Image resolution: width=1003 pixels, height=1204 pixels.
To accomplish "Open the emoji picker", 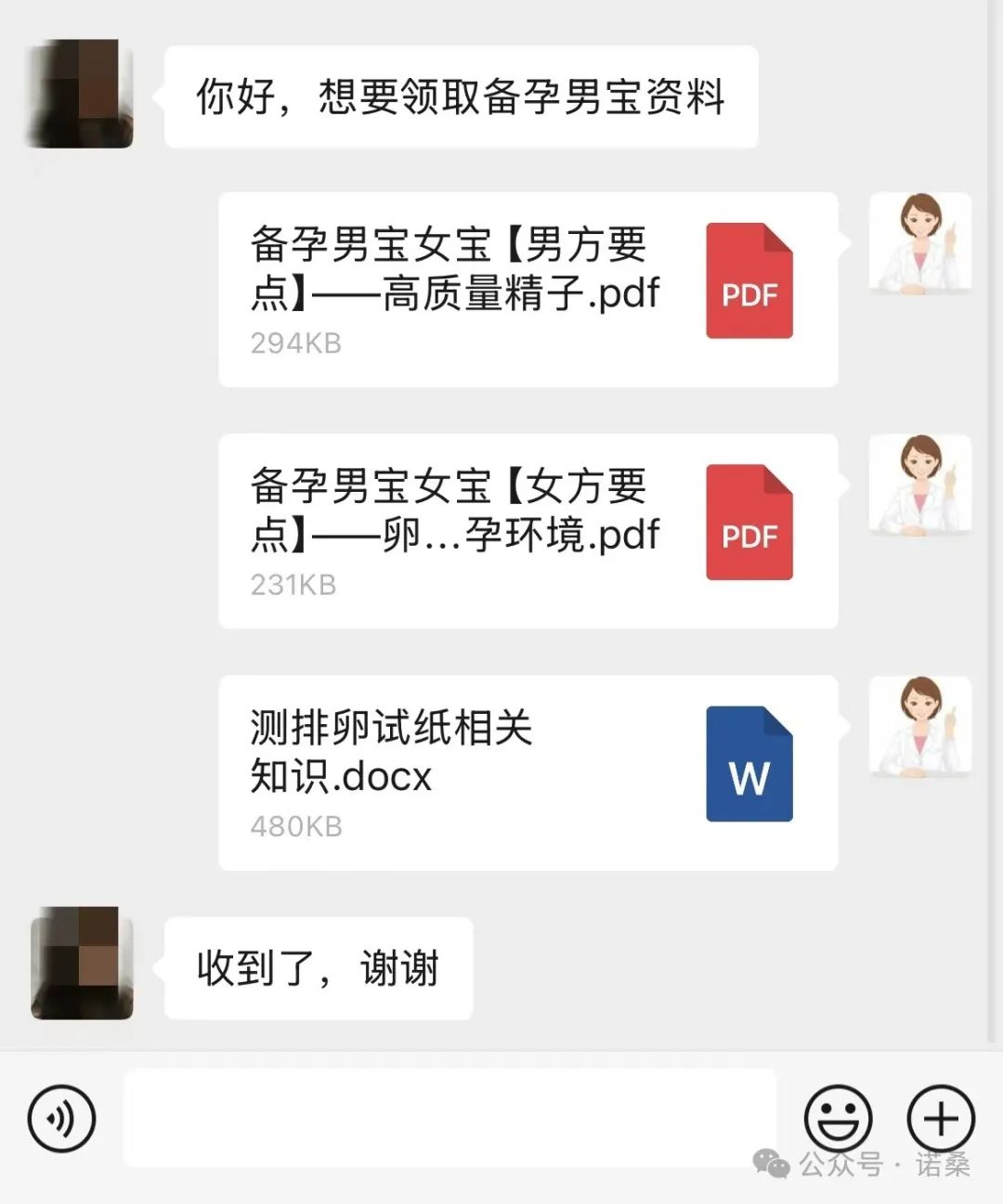I will tap(840, 1118).
